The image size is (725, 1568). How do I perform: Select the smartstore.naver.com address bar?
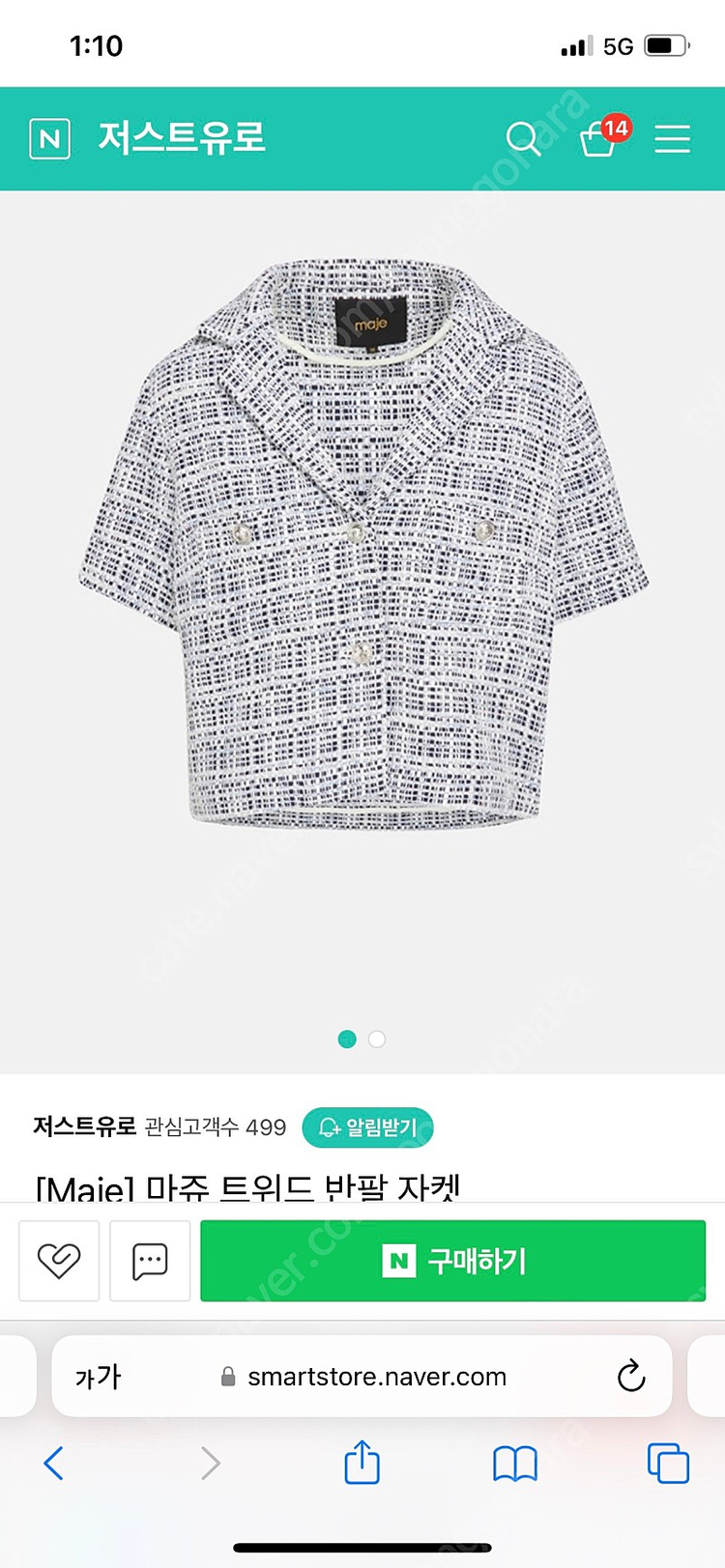[x=377, y=1377]
